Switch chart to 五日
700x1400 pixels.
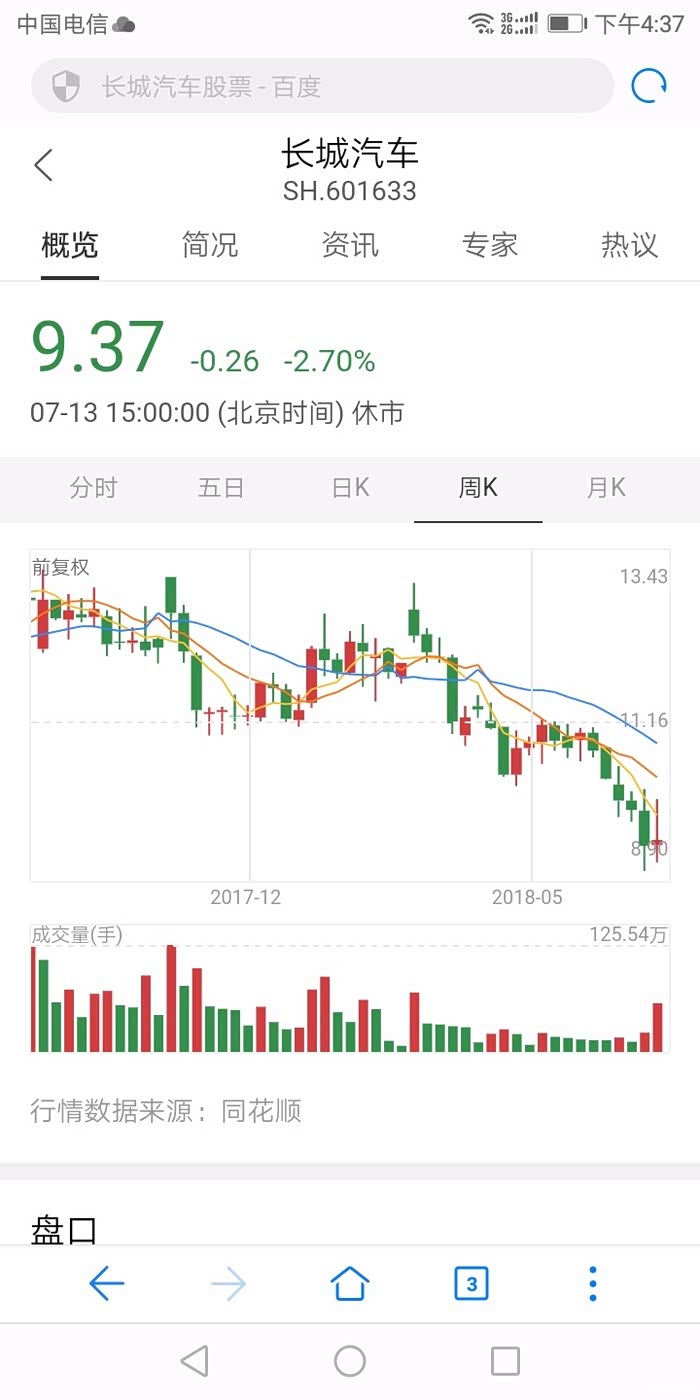221,488
